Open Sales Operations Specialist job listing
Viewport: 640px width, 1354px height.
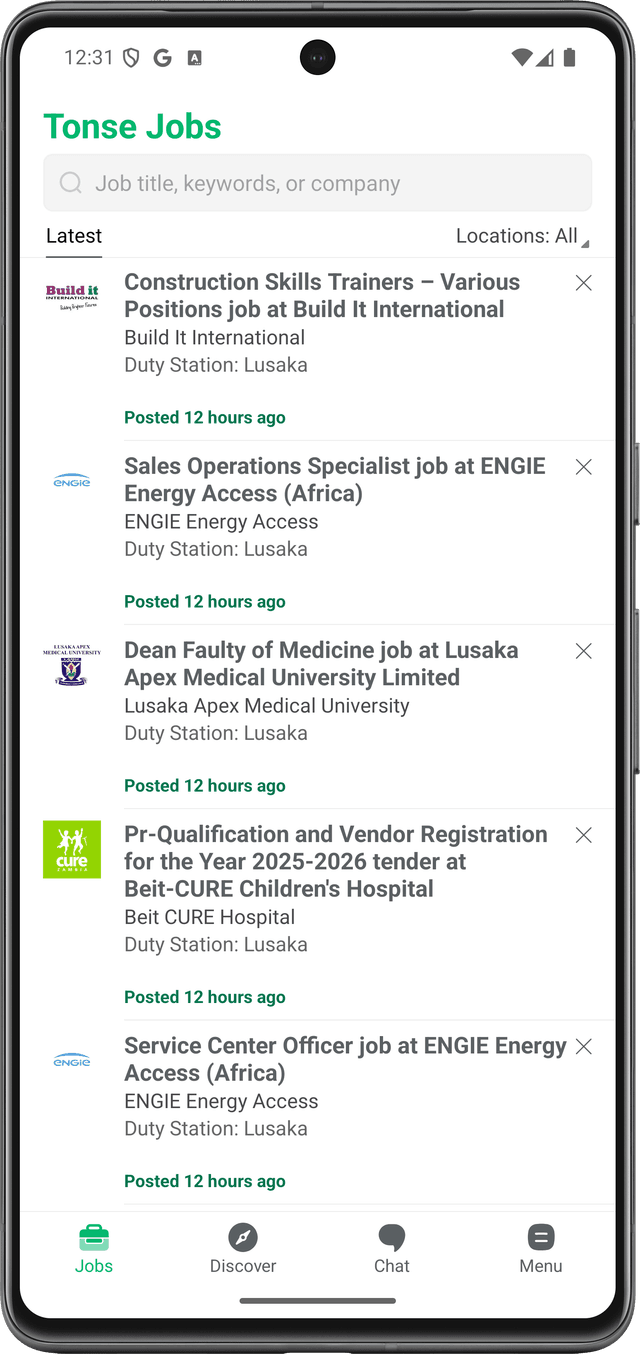(x=335, y=480)
